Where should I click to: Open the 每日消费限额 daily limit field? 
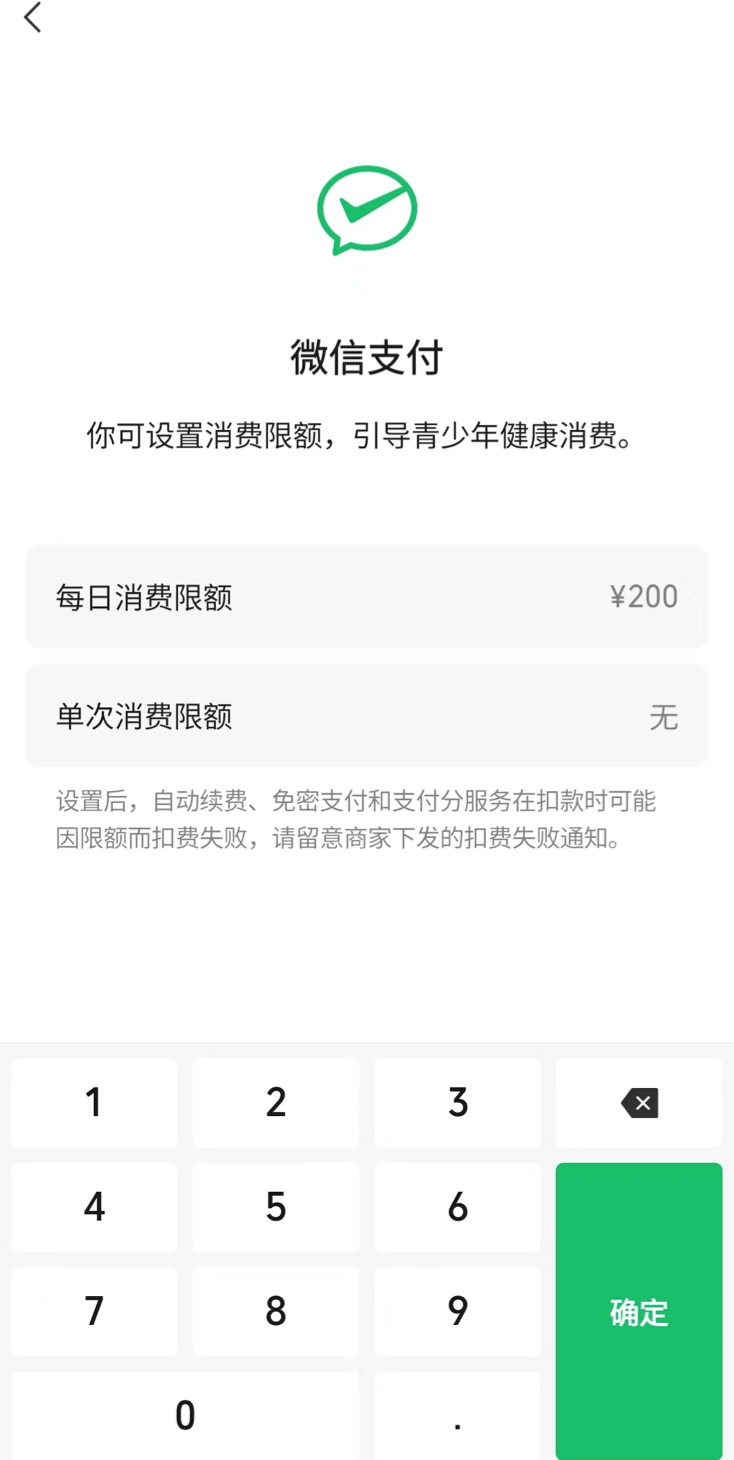(x=367, y=597)
